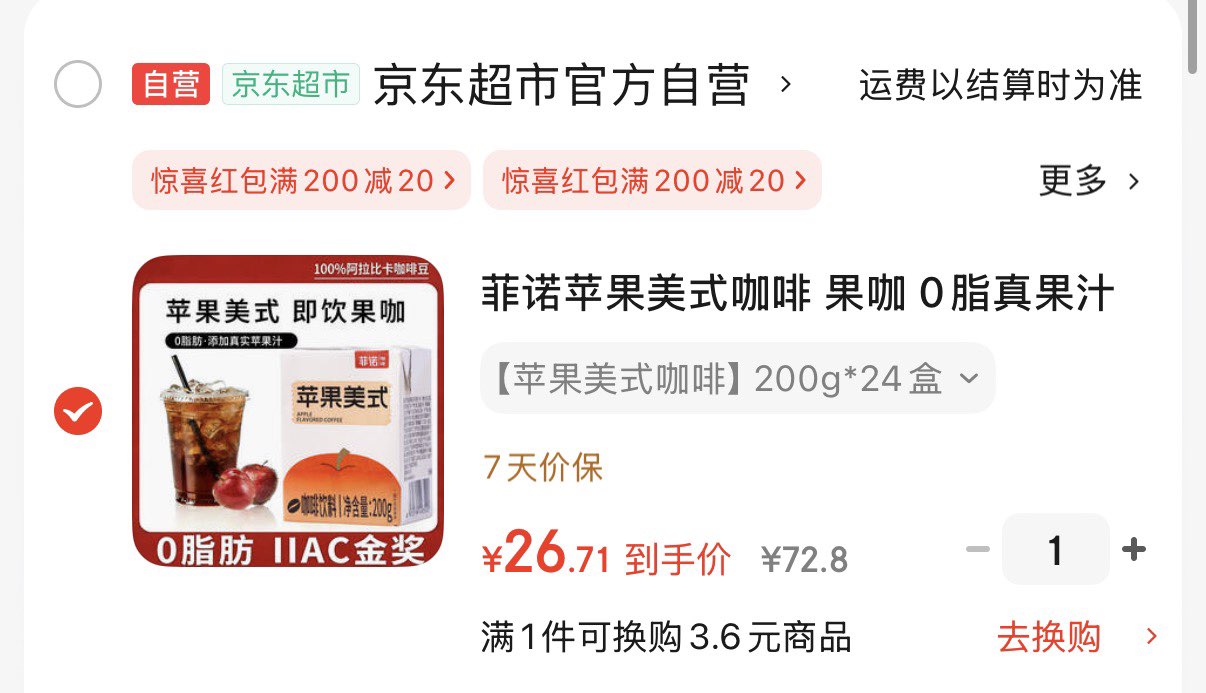
Task: Increase the coffee quantity by one
Action: click(1133, 549)
